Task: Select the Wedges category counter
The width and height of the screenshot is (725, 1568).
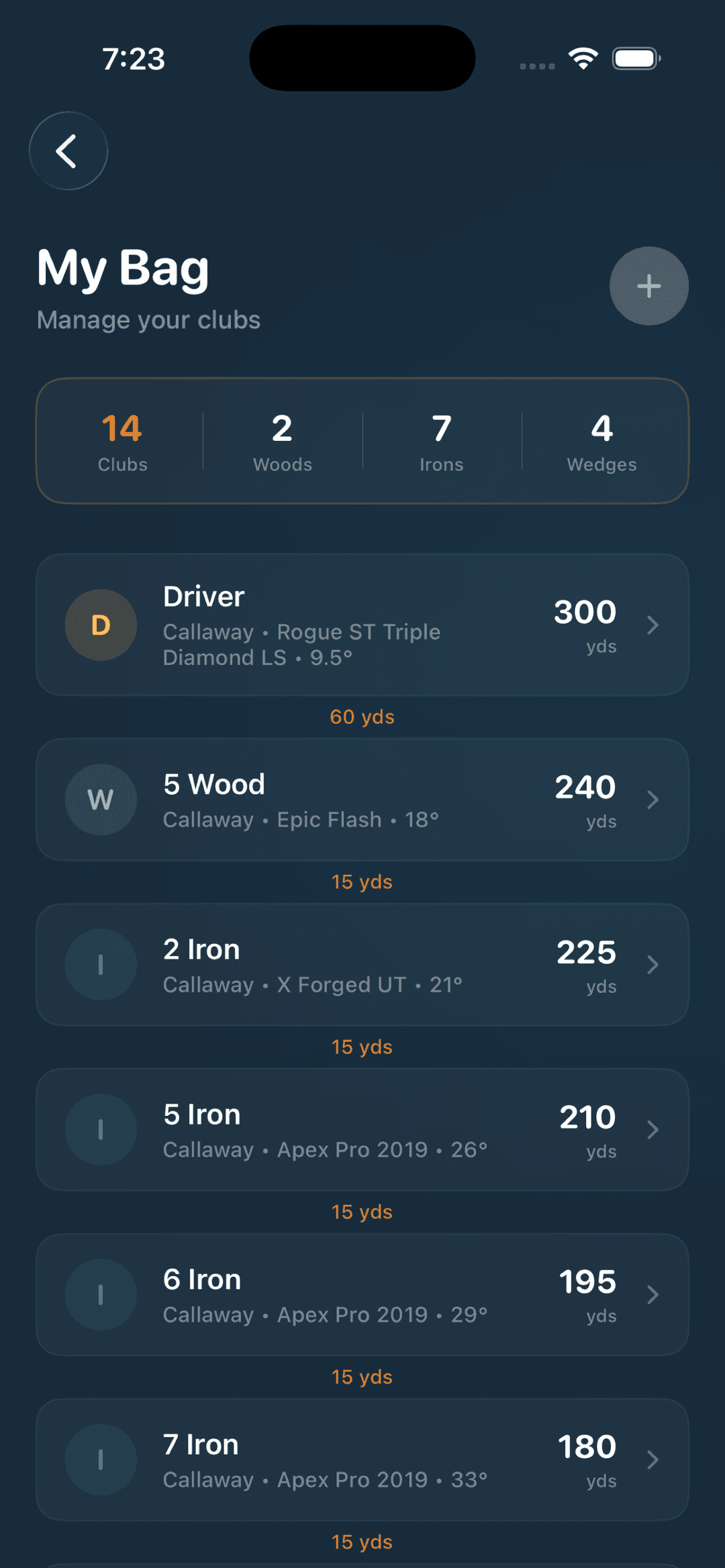Action: [601, 443]
